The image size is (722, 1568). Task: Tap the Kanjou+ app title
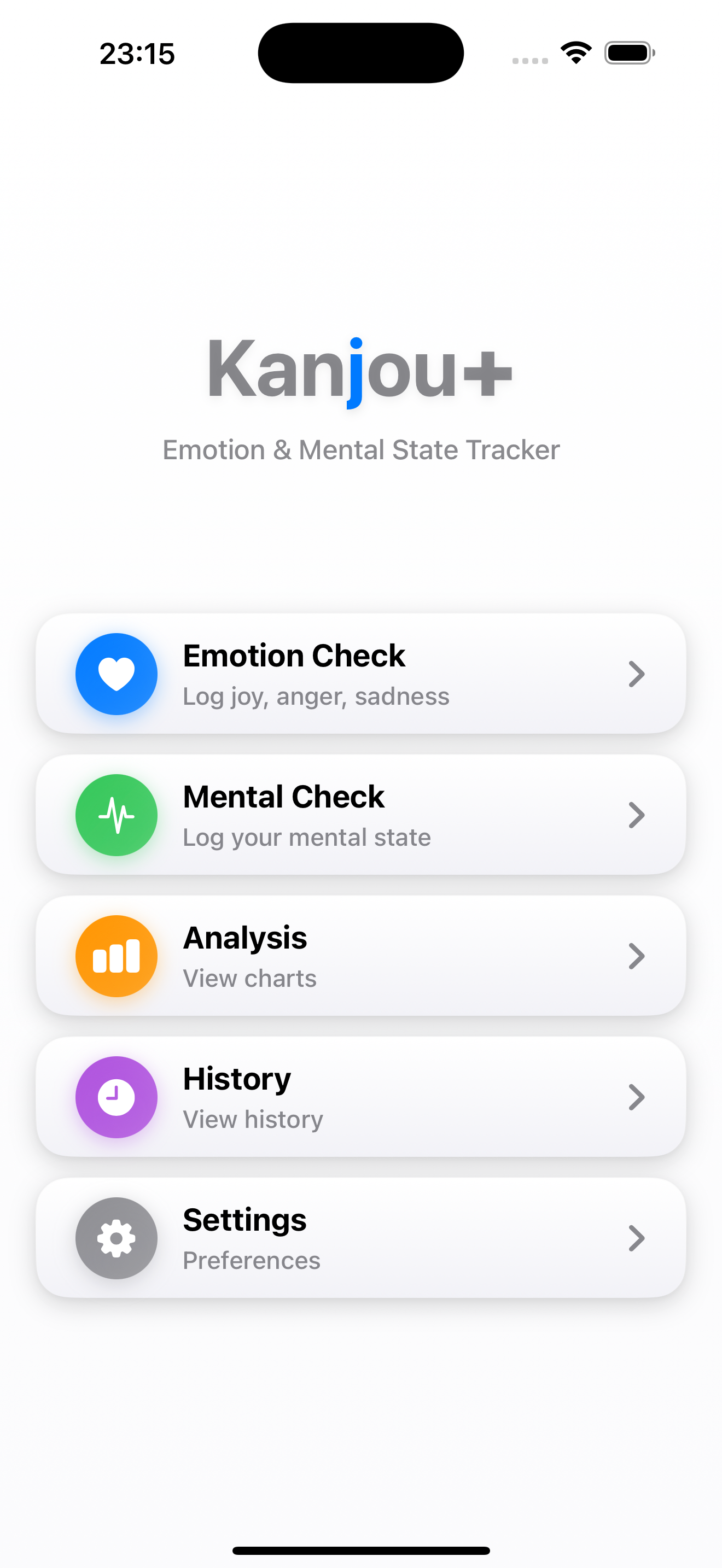pyautogui.click(x=360, y=372)
